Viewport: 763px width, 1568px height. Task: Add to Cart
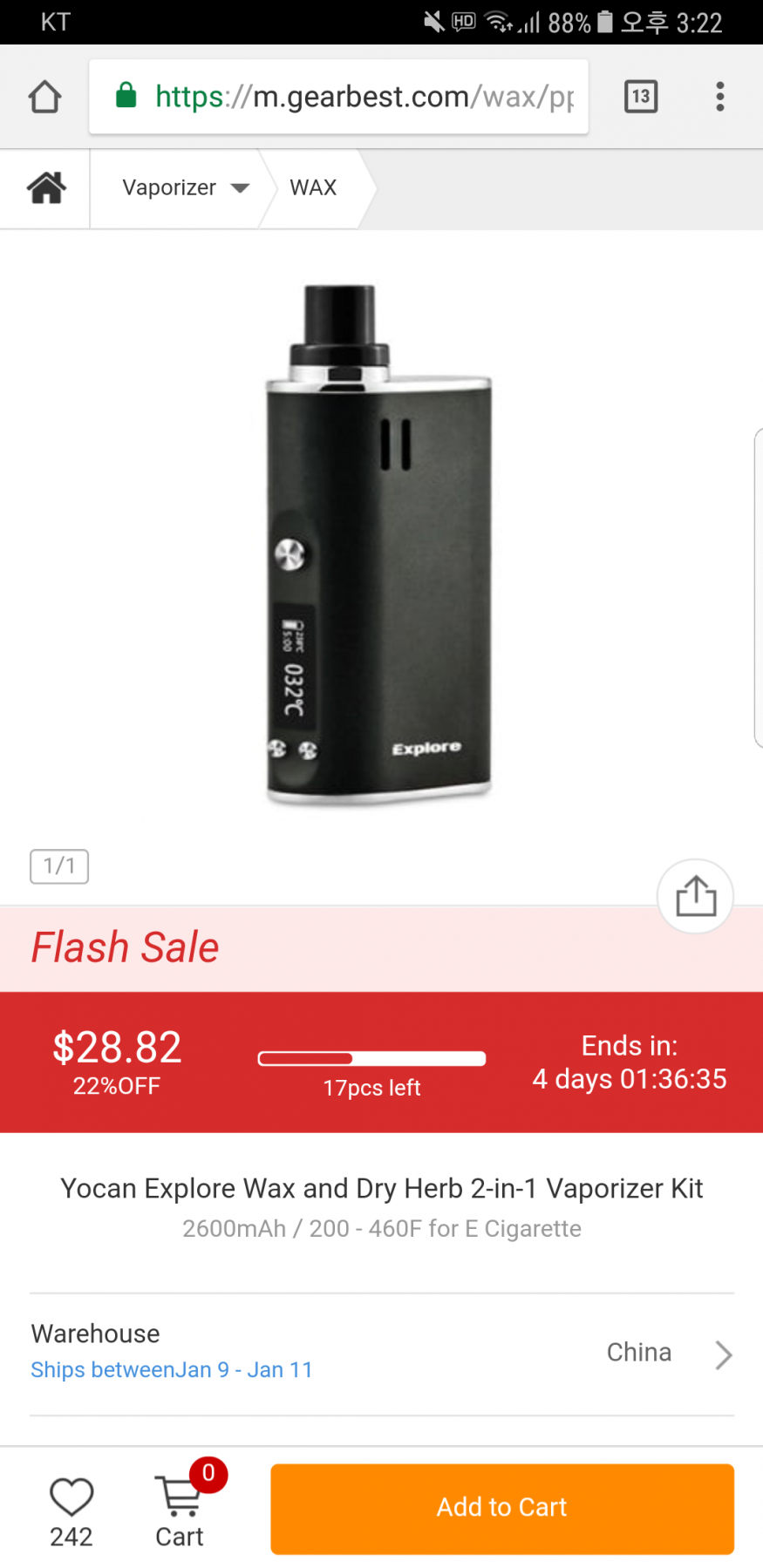(x=501, y=1508)
